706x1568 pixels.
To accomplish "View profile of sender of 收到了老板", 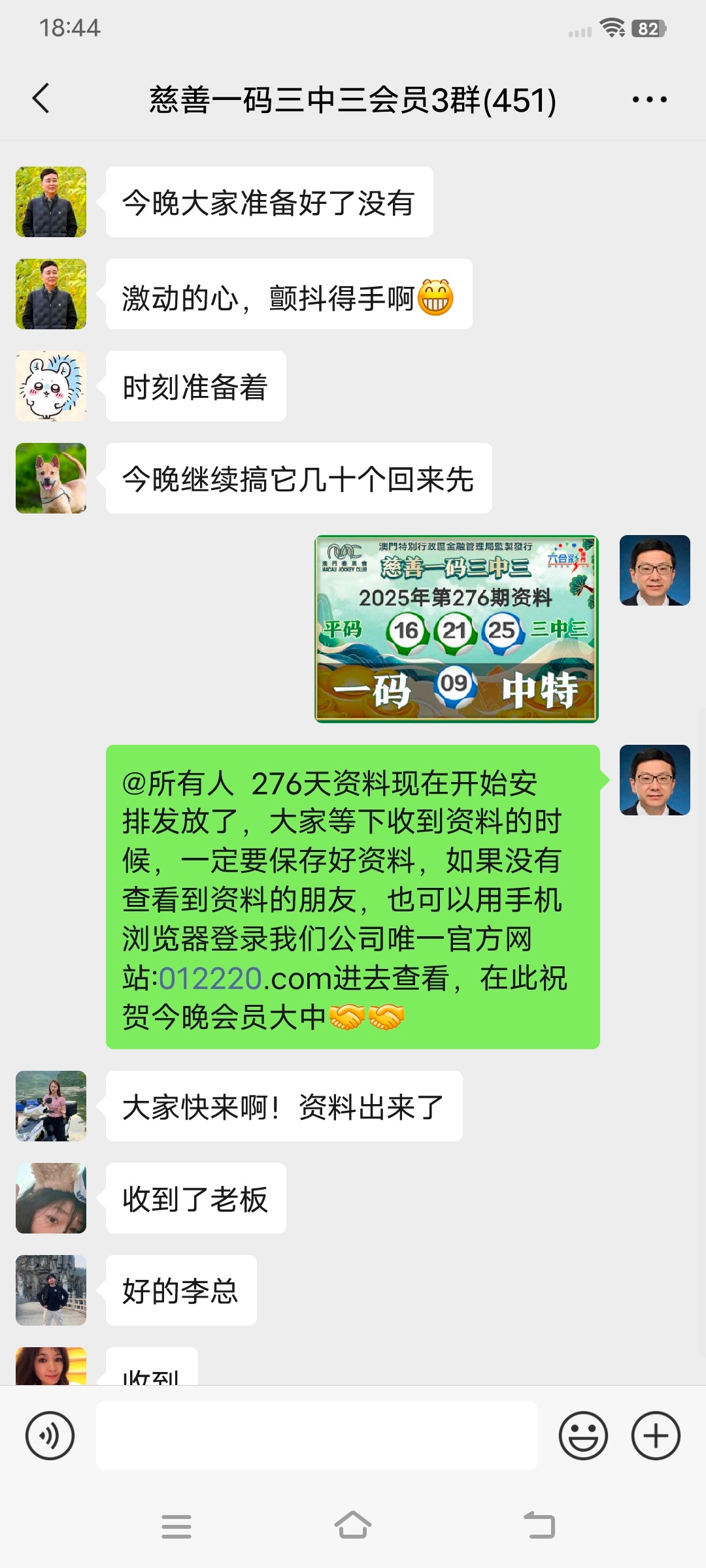I will (x=51, y=1198).
